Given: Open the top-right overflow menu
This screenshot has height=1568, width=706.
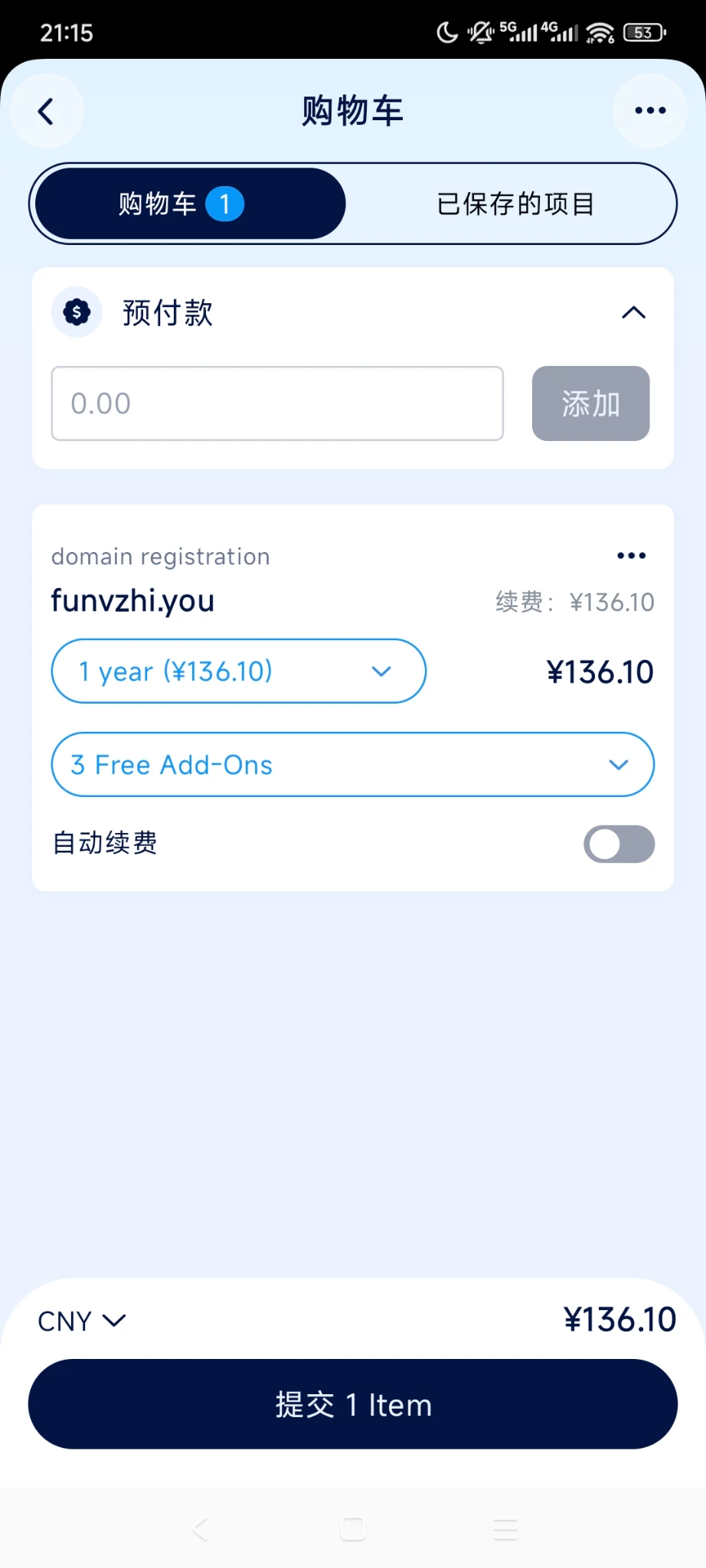Looking at the screenshot, I should [650, 111].
